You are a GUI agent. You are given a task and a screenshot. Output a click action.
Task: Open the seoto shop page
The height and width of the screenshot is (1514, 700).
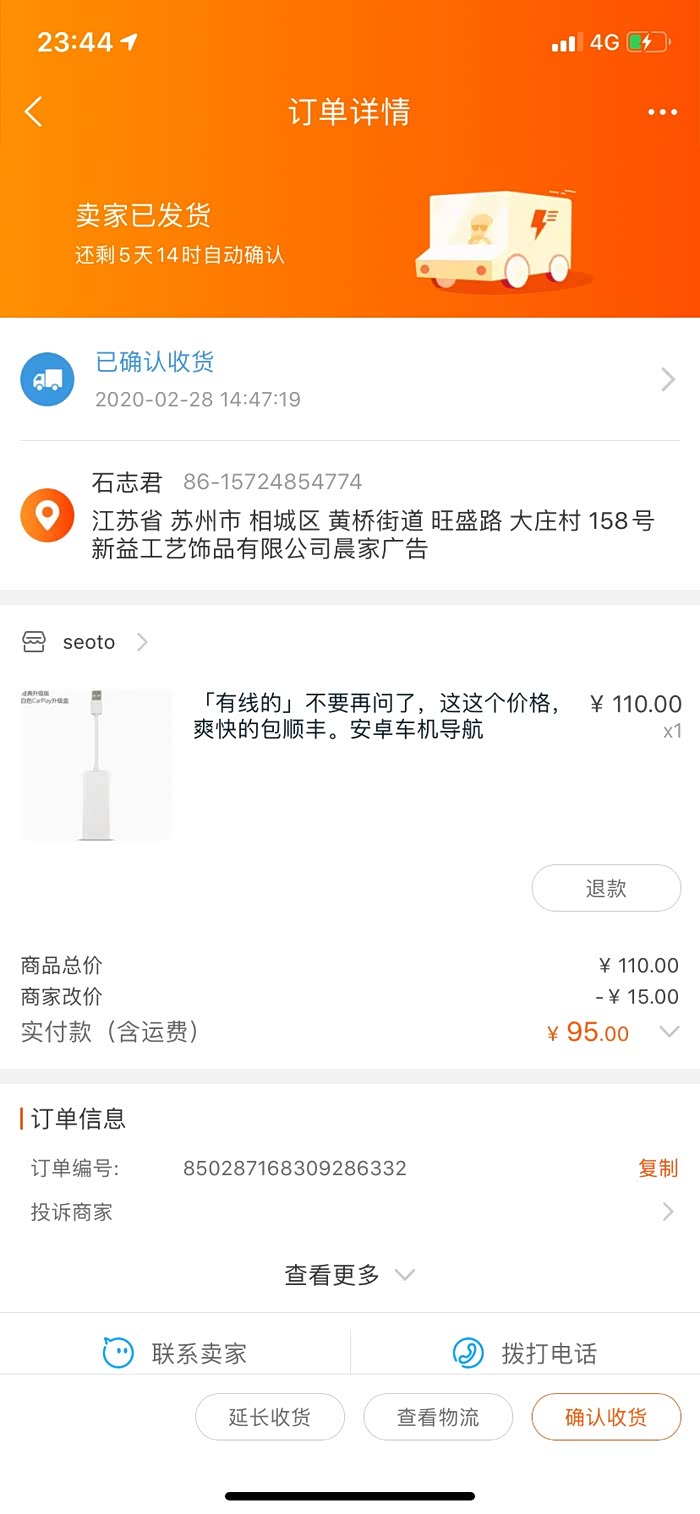[88, 642]
